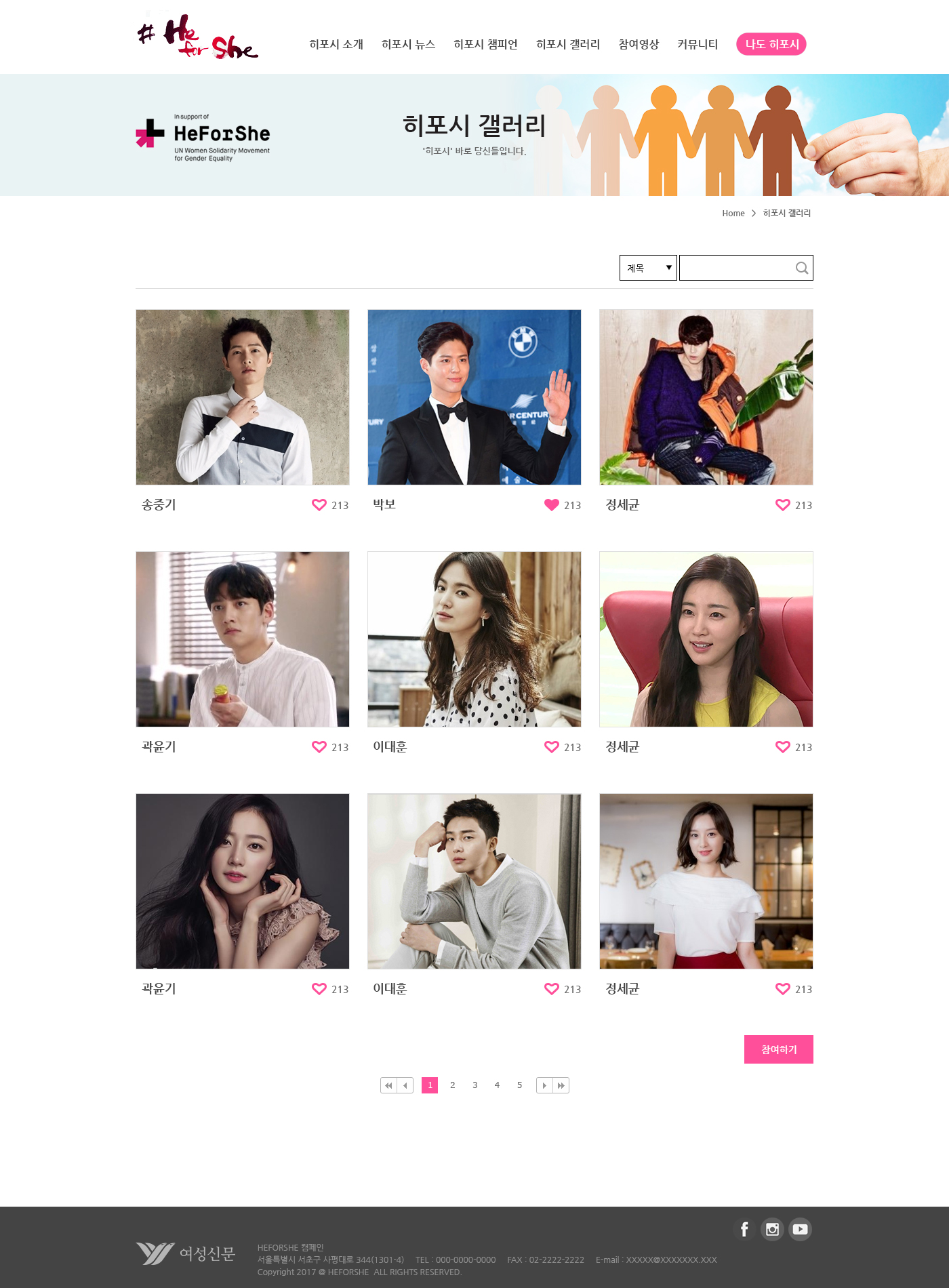Tap the magnifier search icon

802,268
